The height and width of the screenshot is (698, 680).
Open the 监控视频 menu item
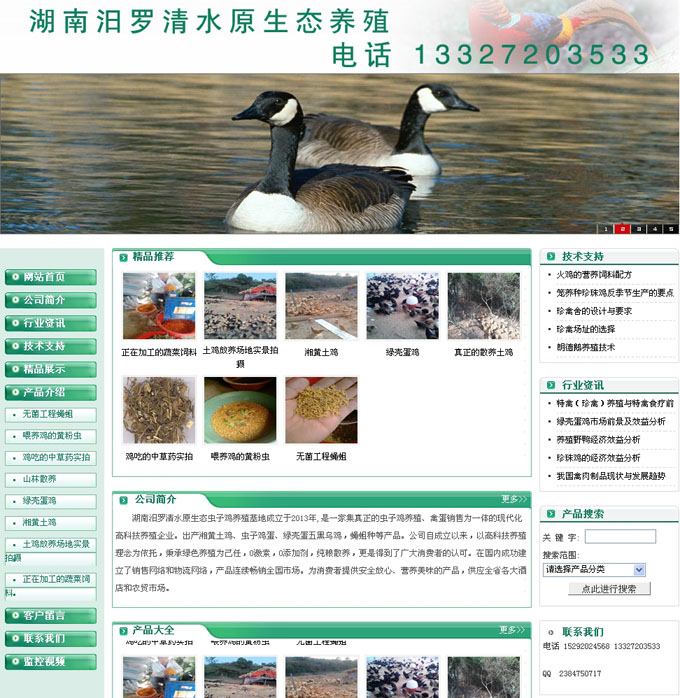[50, 661]
